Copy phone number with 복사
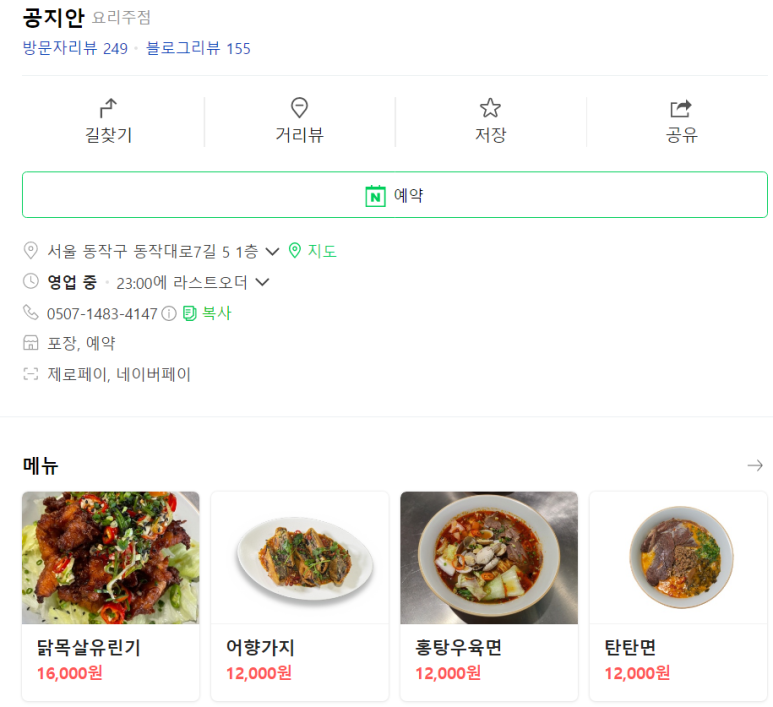The width and height of the screenshot is (773, 707). 207,313
